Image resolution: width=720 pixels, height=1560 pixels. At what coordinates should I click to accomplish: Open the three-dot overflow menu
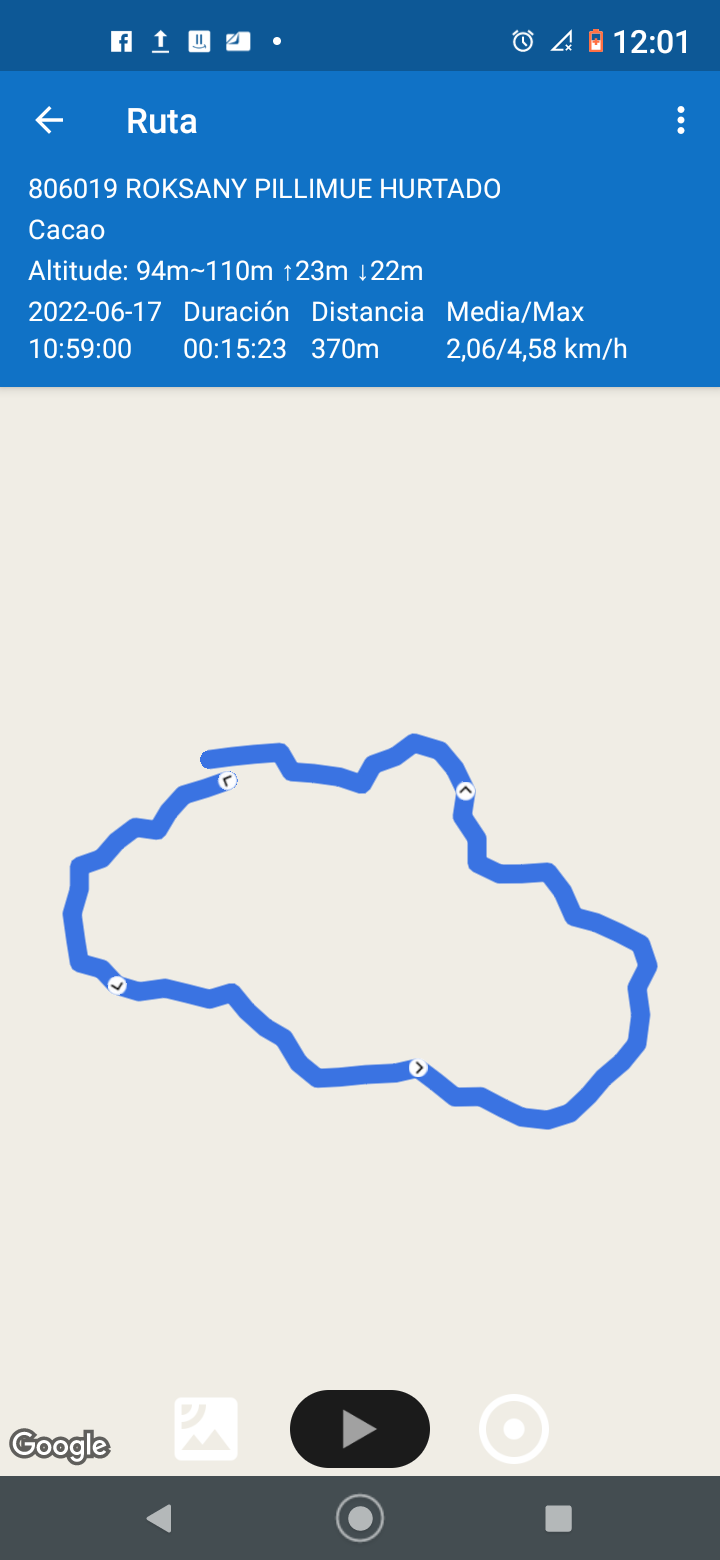click(x=681, y=121)
